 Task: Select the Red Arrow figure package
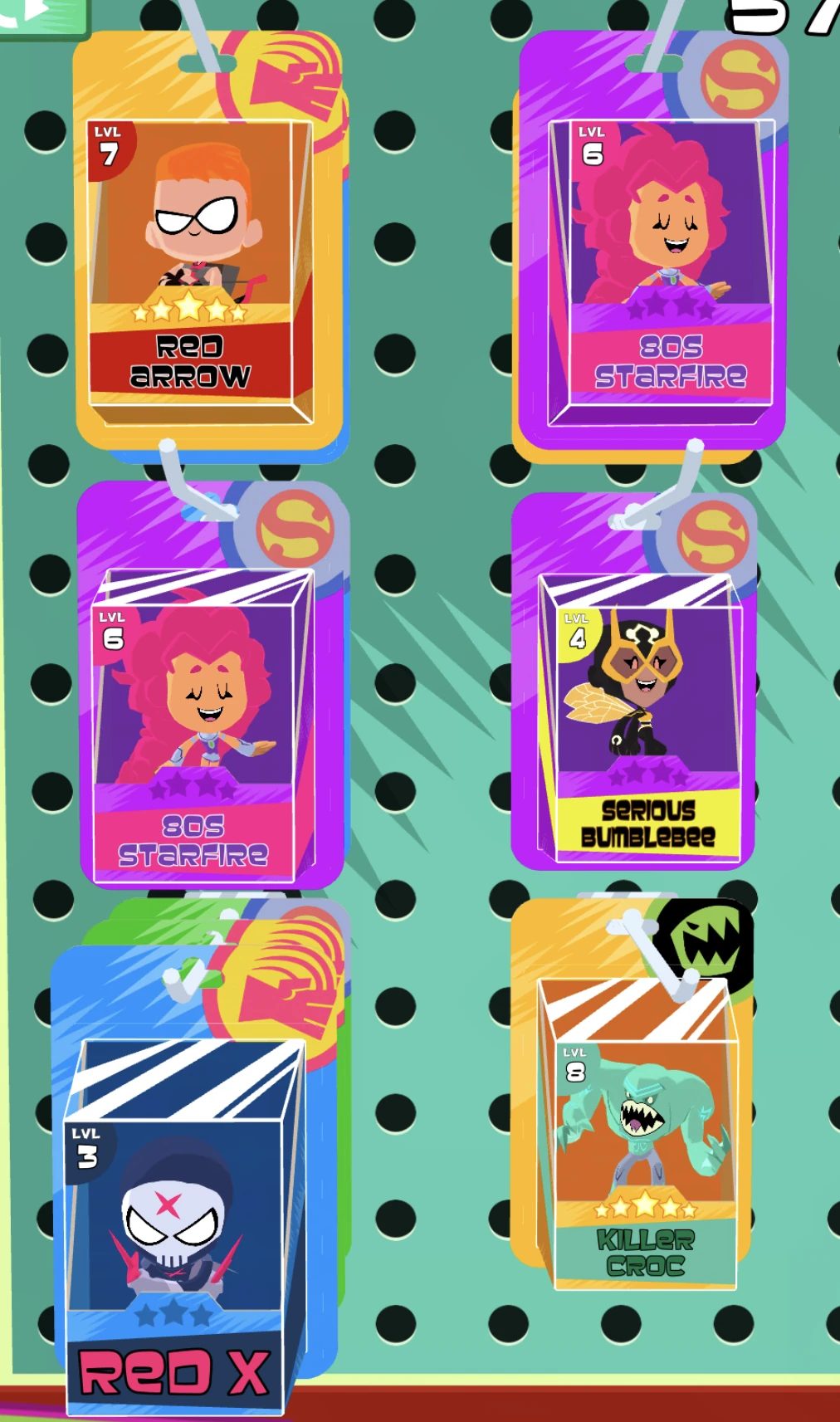[209, 243]
